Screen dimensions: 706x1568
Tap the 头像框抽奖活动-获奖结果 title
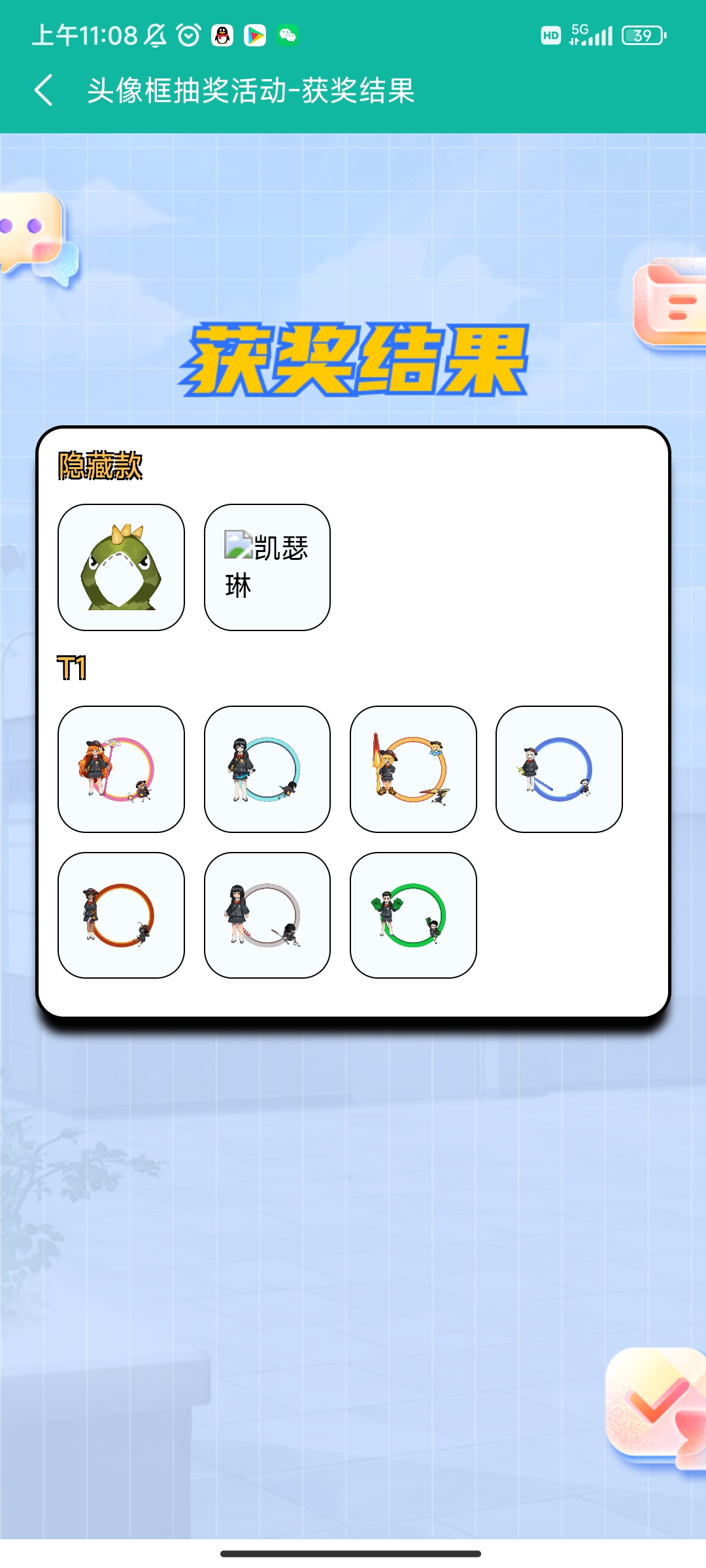pyautogui.click(x=252, y=91)
